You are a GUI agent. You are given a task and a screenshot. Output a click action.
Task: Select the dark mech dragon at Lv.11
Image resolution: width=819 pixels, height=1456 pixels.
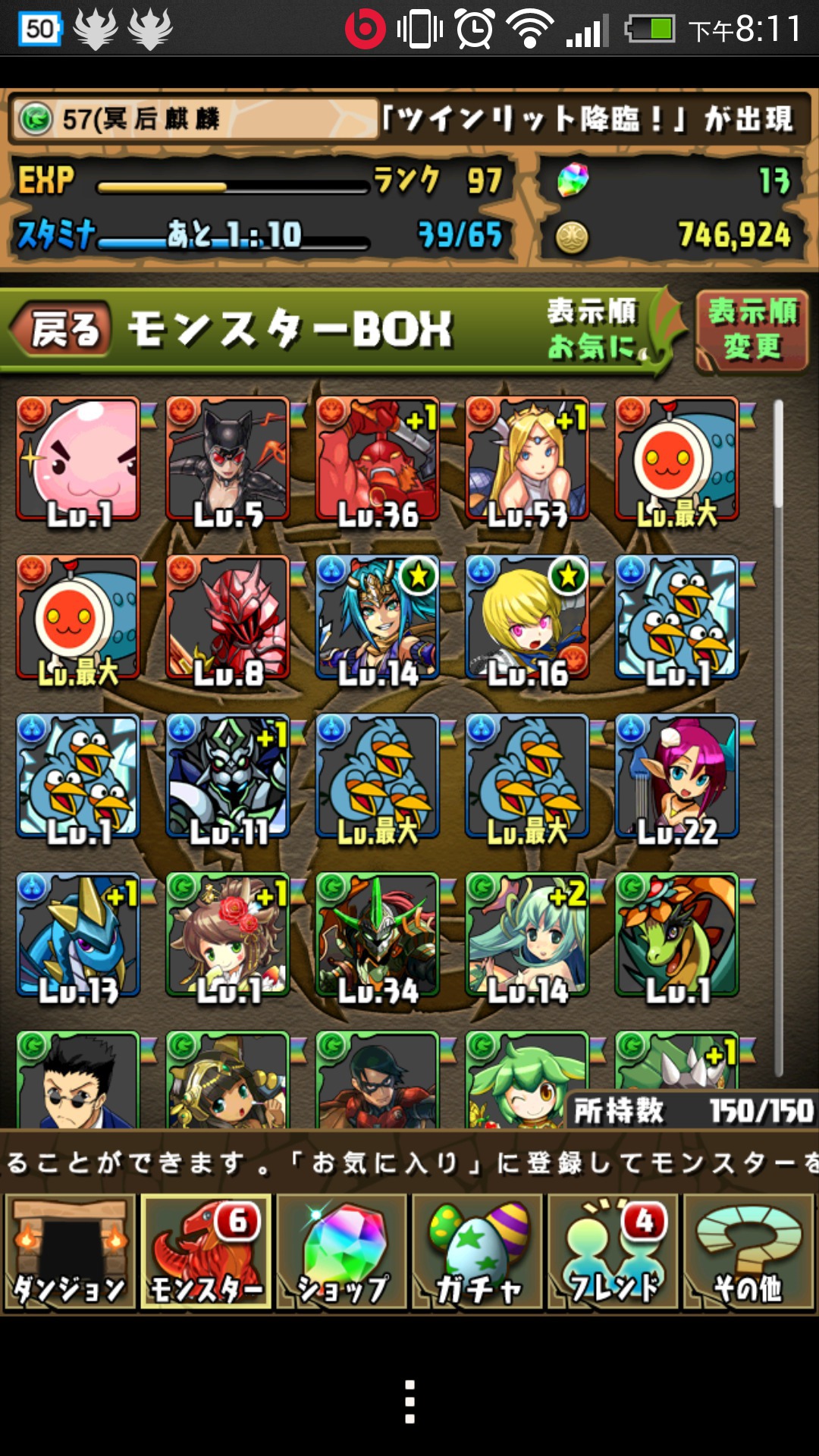[x=227, y=777]
